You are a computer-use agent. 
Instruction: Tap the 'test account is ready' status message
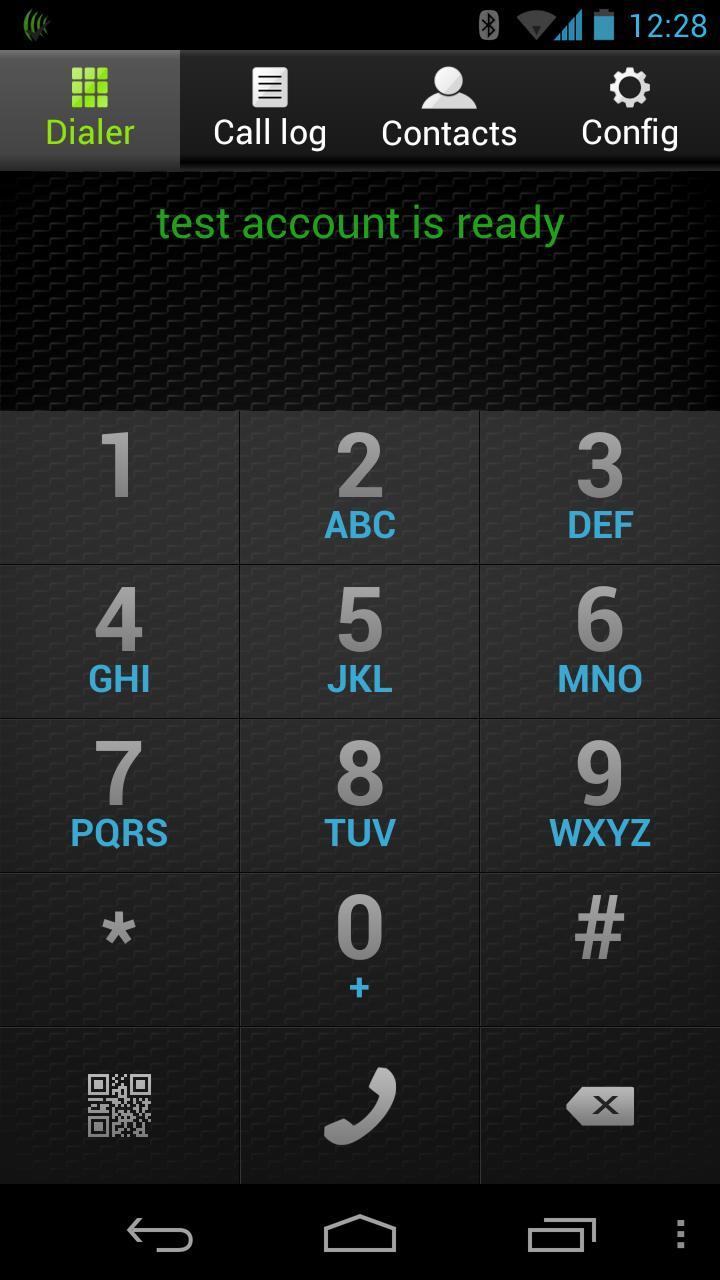point(360,222)
